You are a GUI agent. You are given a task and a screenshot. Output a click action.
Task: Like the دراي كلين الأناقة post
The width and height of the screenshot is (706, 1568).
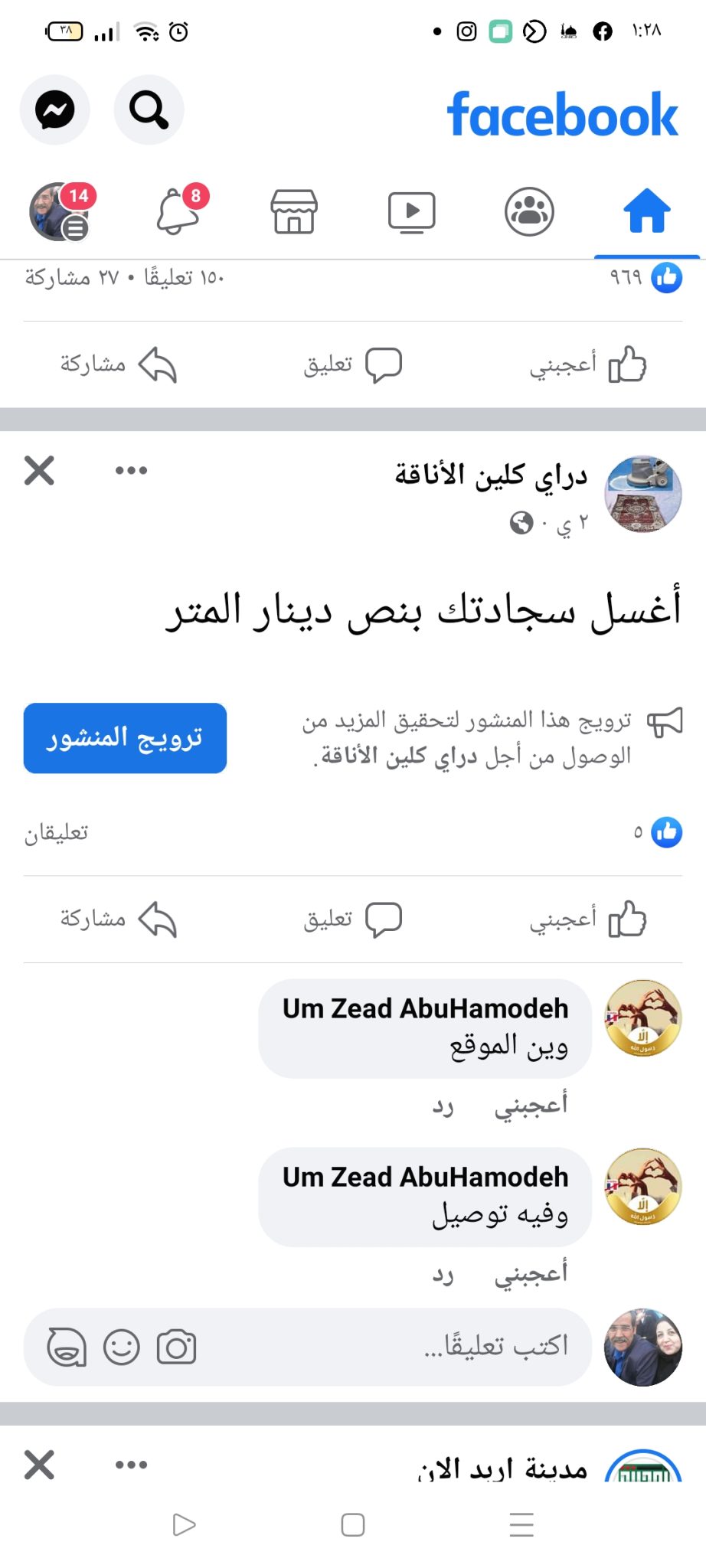(588, 919)
